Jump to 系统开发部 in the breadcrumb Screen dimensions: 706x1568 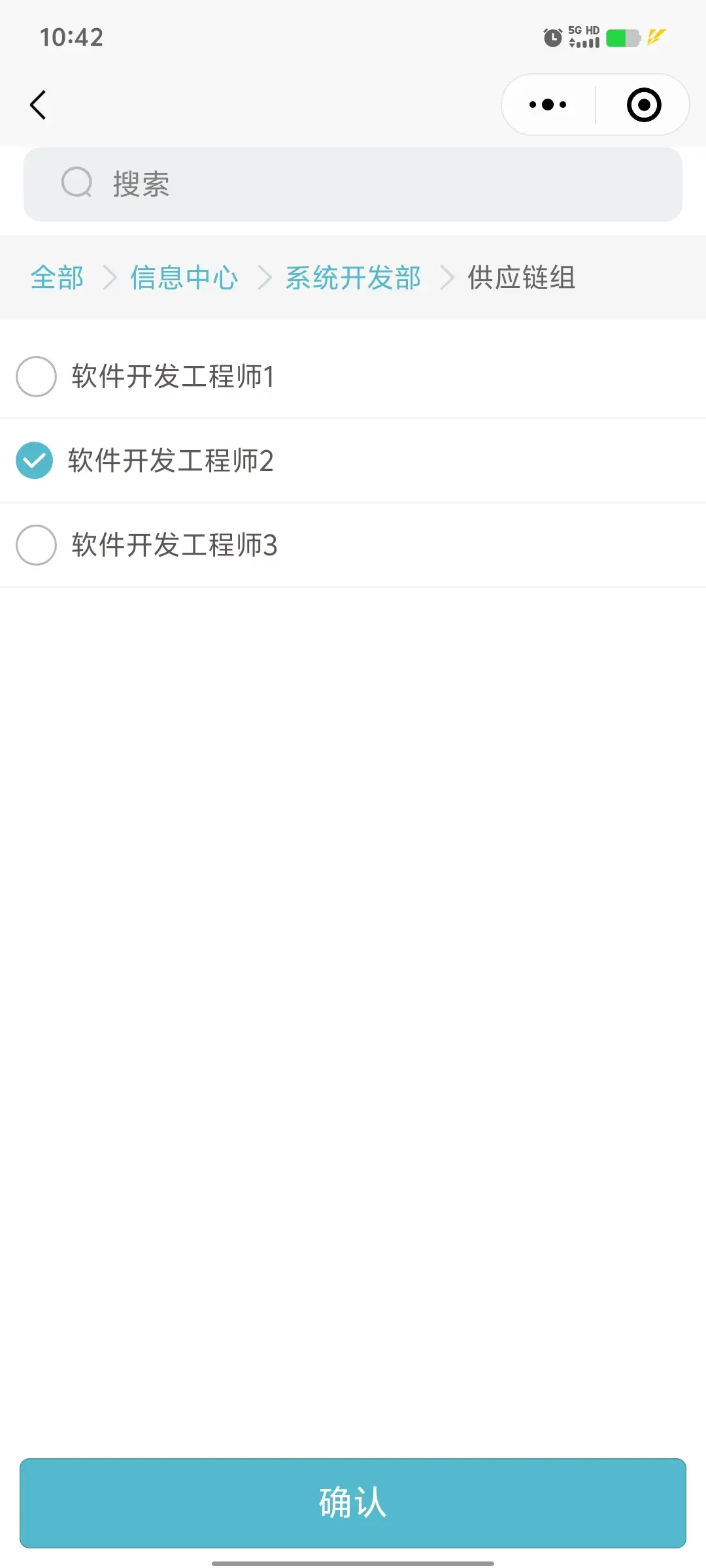(x=353, y=278)
